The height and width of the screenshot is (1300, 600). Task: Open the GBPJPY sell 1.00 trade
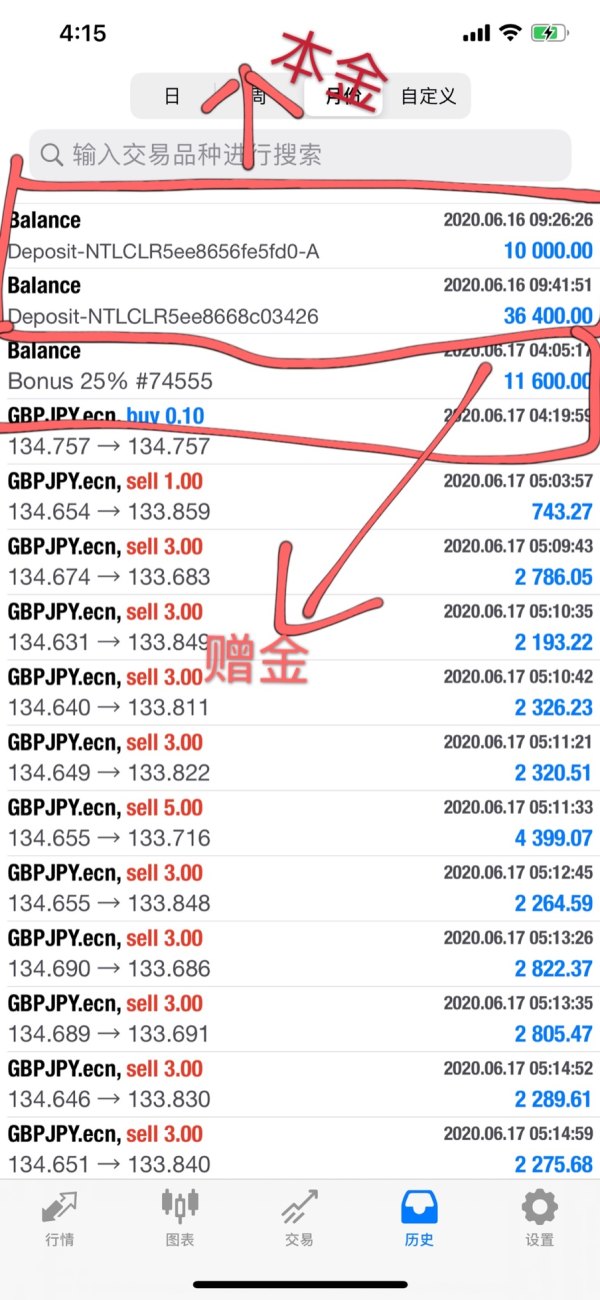click(x=300, y=497)
